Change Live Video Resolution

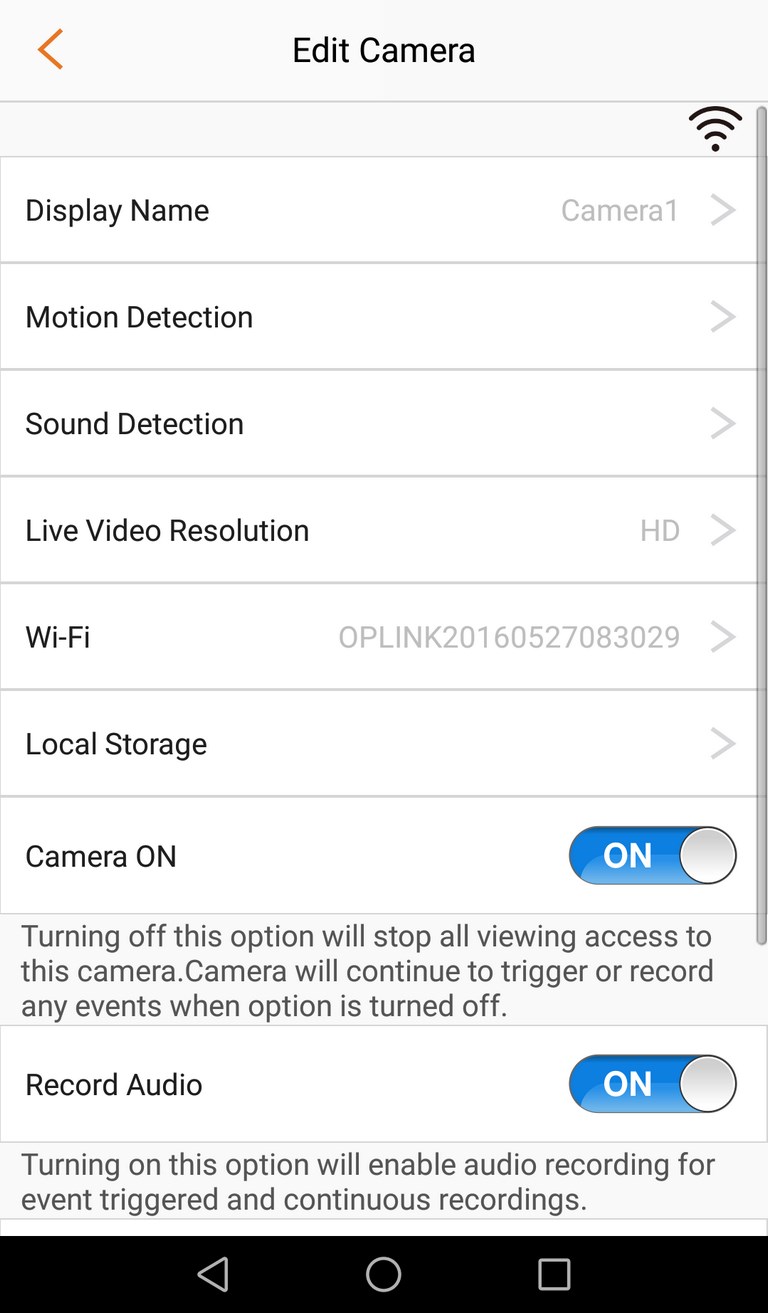coord(377,530)
